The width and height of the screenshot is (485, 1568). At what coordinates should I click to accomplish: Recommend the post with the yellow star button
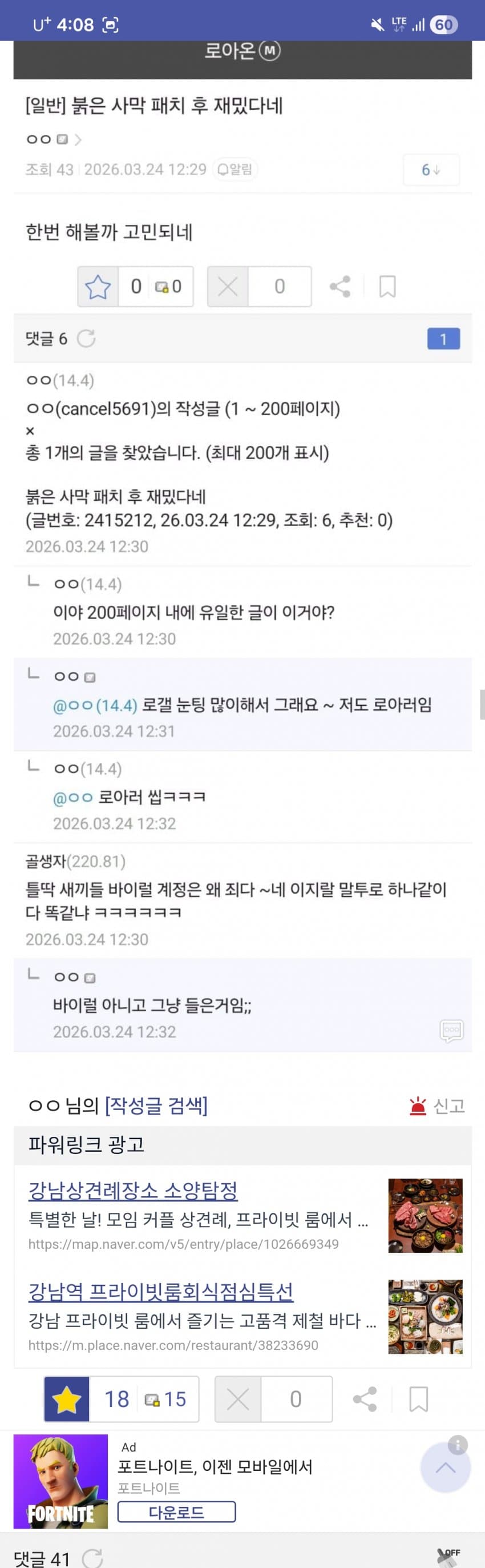point(67,1399)
